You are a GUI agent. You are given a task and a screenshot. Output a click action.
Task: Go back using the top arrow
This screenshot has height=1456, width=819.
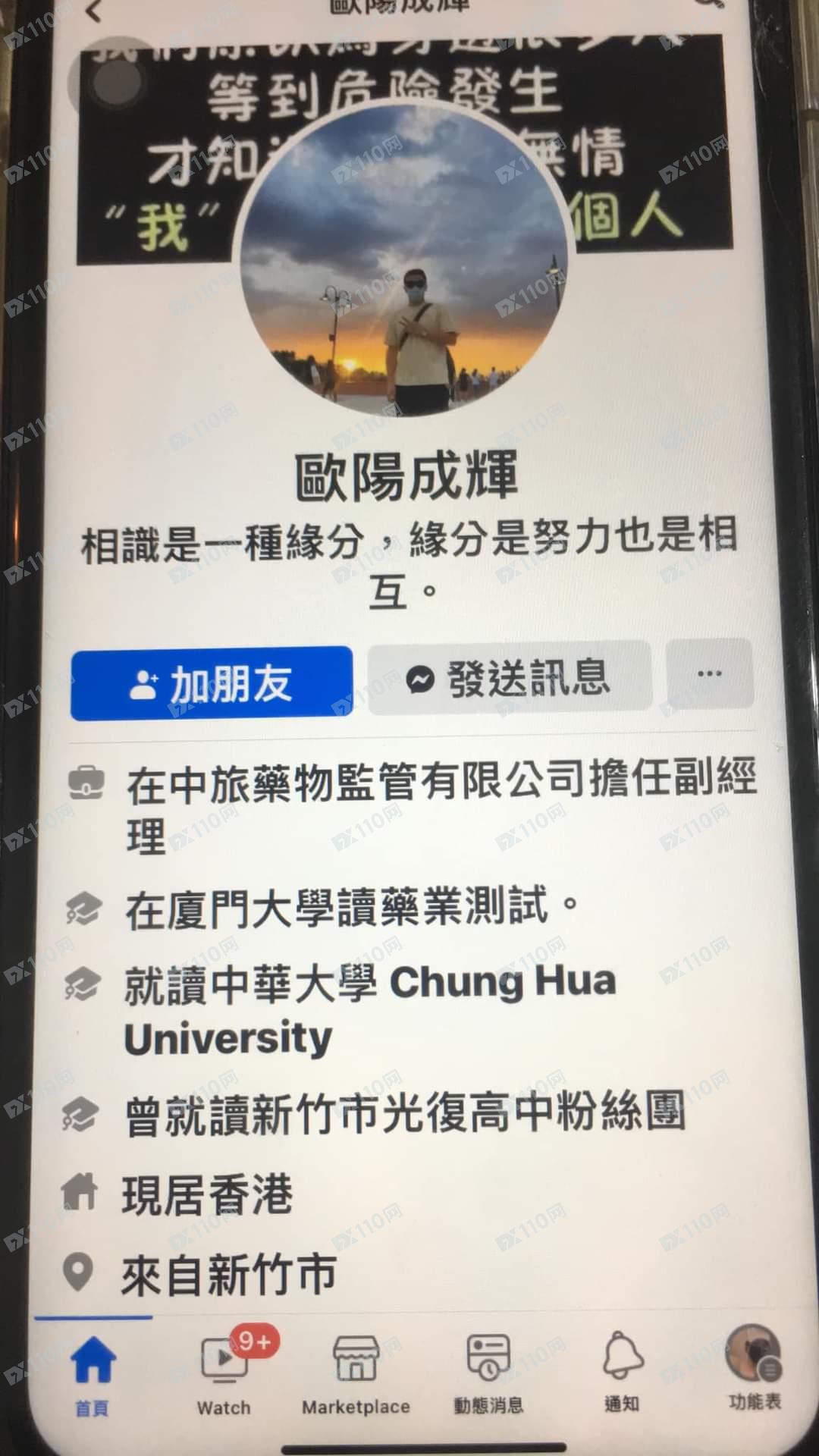tap(93, 11)
